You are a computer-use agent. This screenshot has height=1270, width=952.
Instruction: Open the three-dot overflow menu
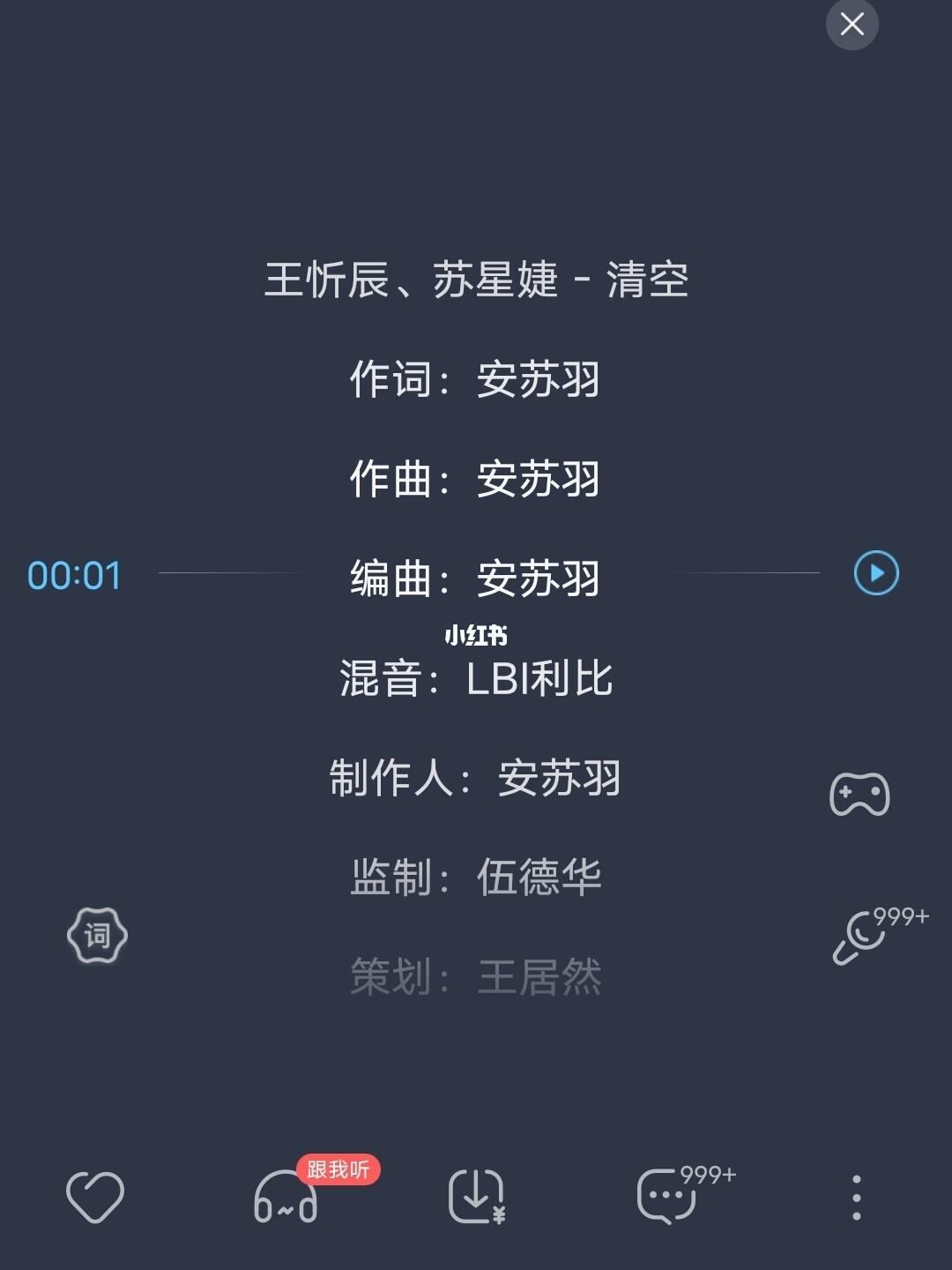[856, 1197]
